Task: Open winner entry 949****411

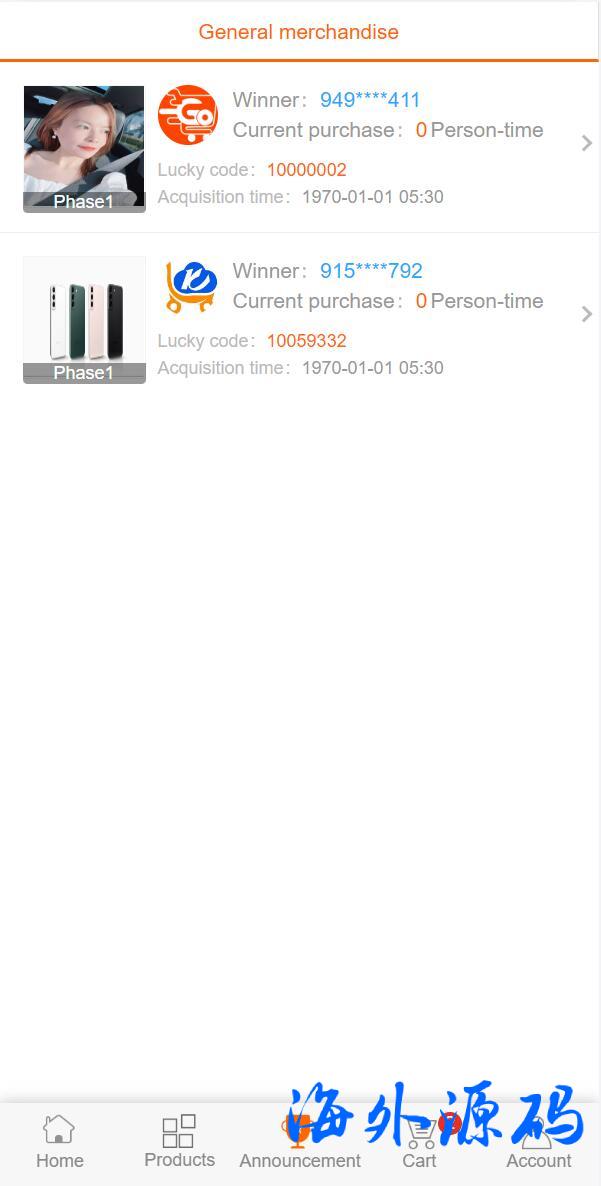Action: tap(370, 100)
